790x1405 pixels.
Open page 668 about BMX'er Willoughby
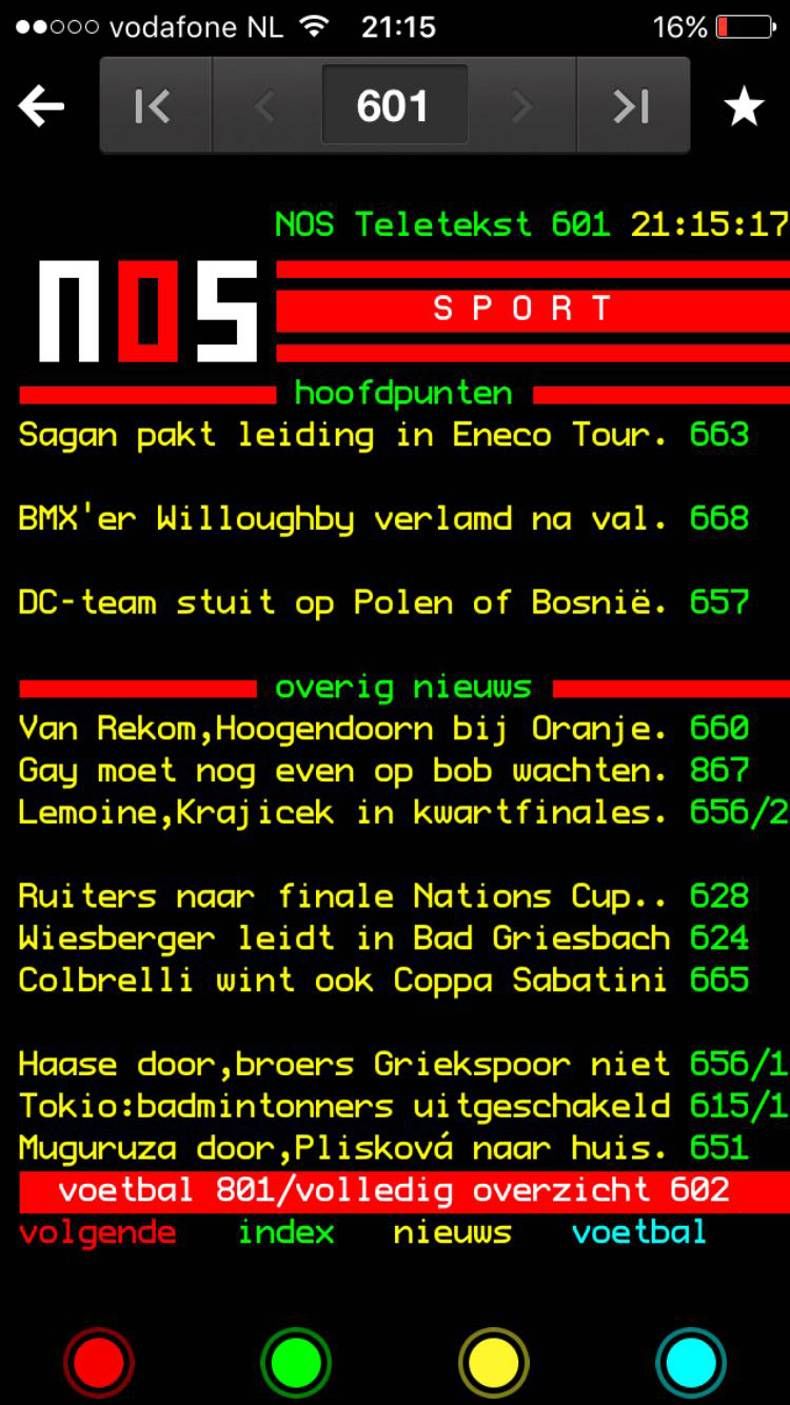coord(719,519)
